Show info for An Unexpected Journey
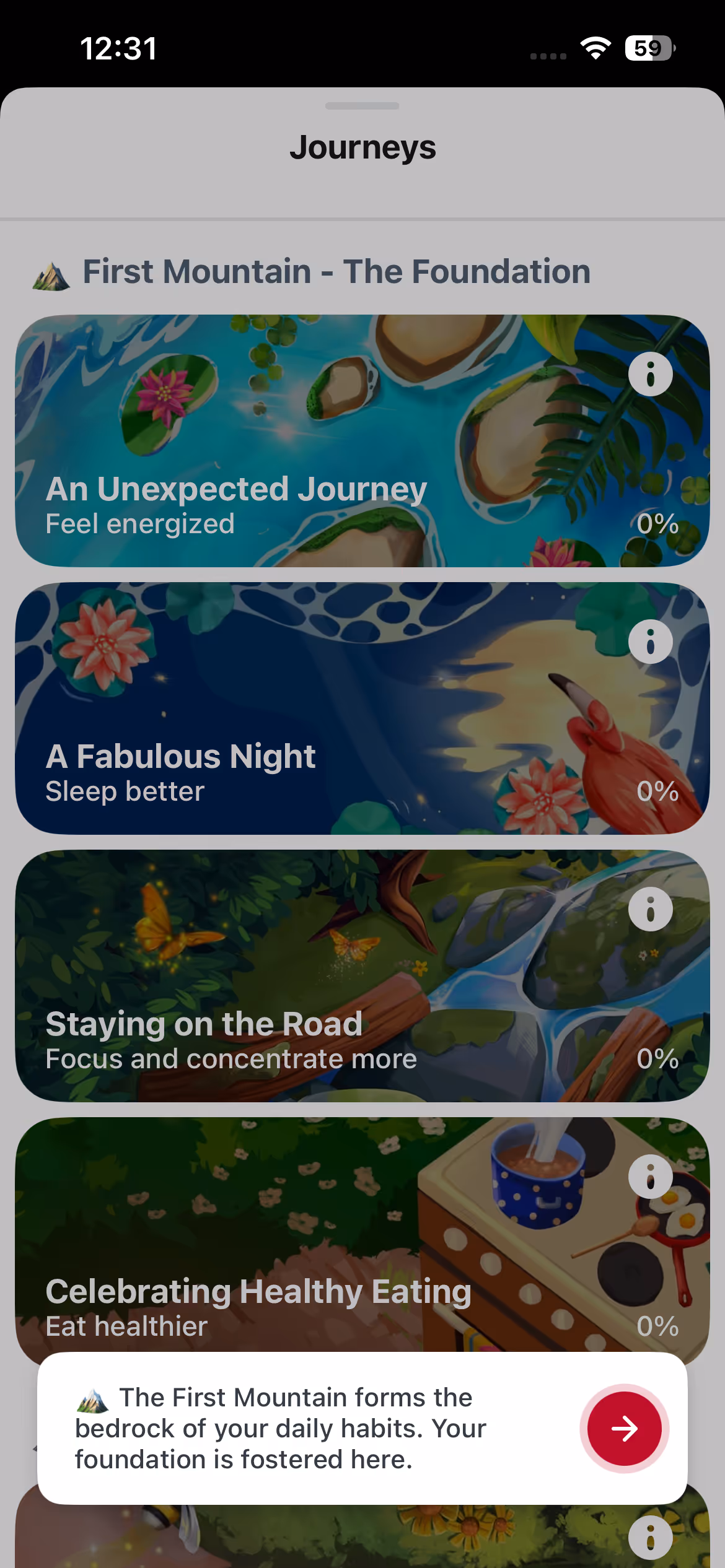The image size is (725, 1568). 650,374
